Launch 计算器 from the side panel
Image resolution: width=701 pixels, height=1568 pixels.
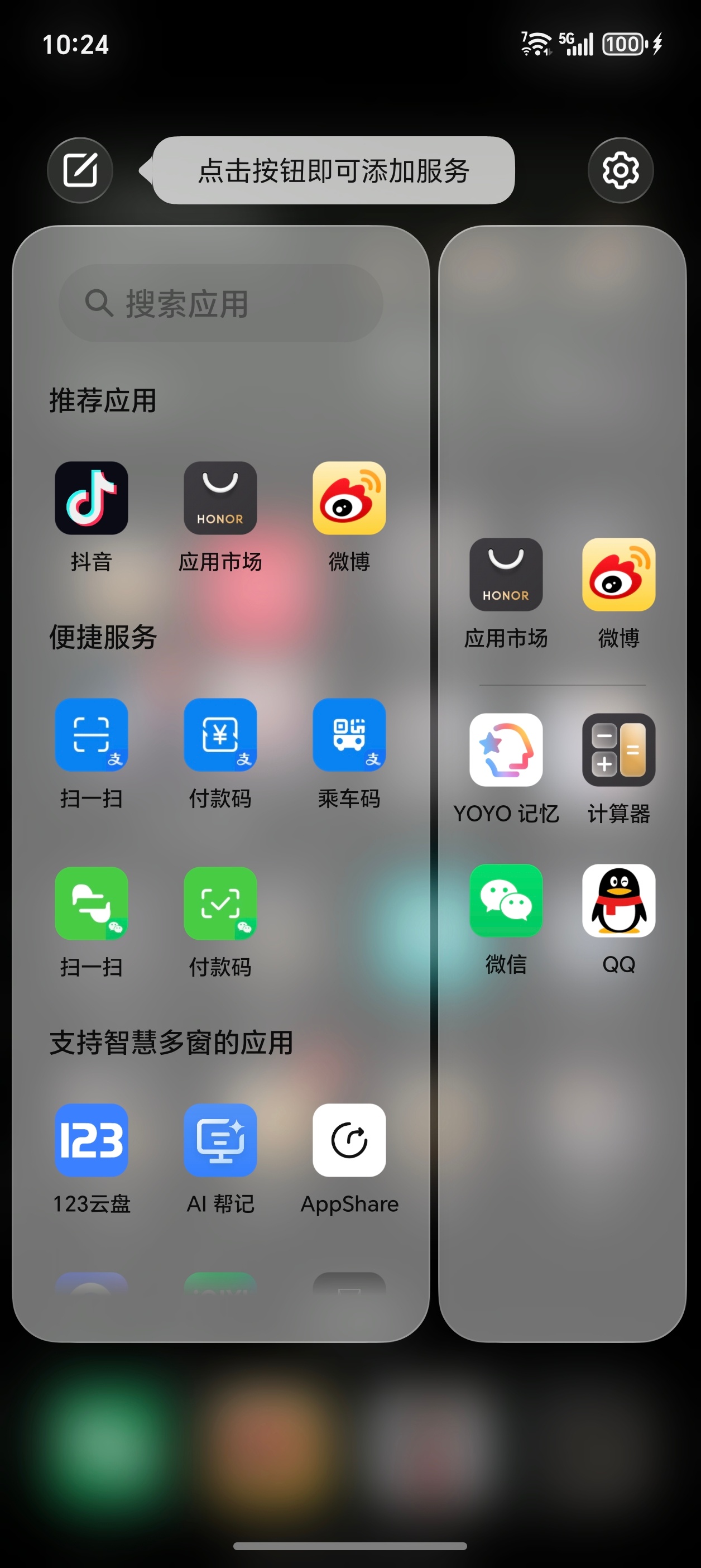(618, 750)
